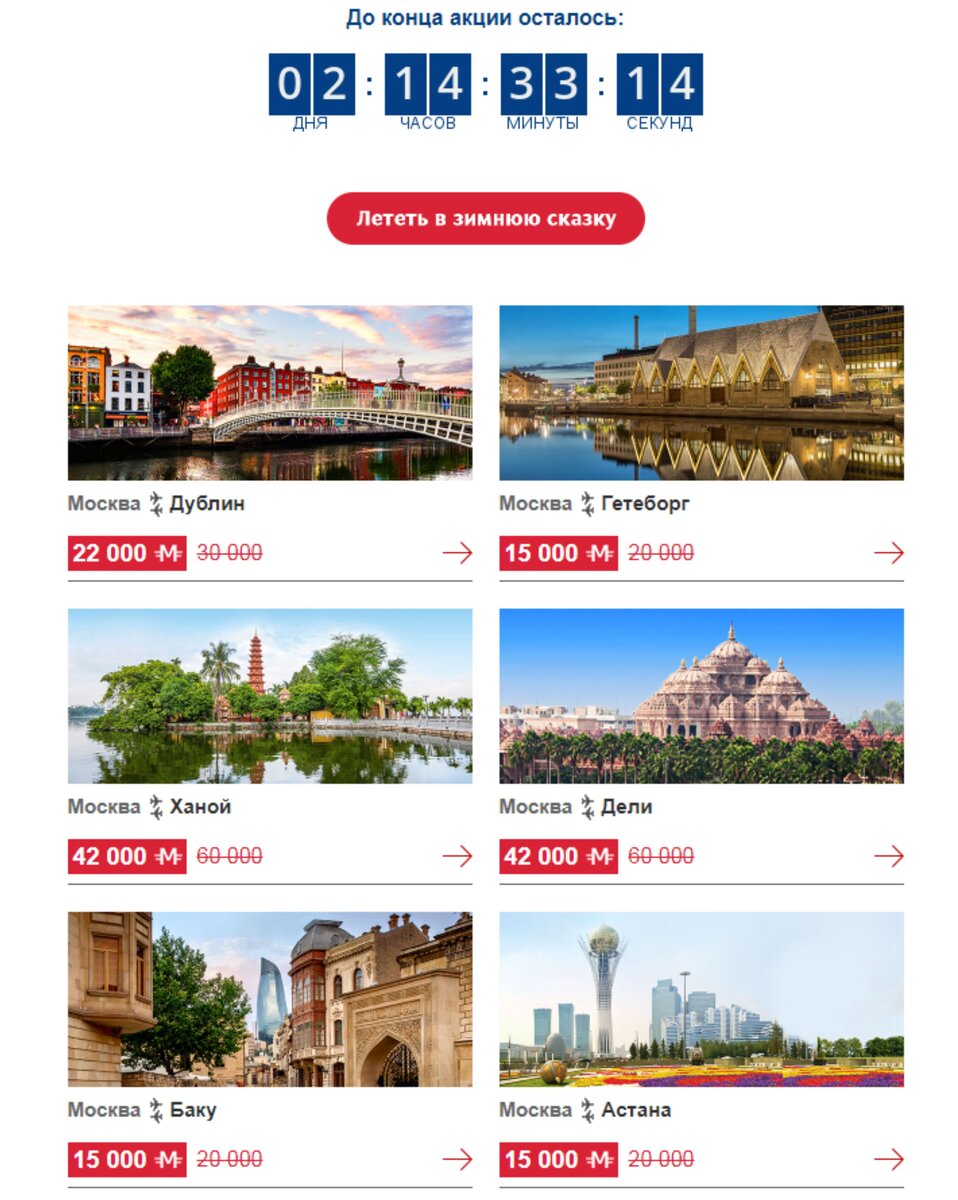The image size is (958, 1200).
Task: Open the Москва–Баку destination photo
Action: point(270,998)
